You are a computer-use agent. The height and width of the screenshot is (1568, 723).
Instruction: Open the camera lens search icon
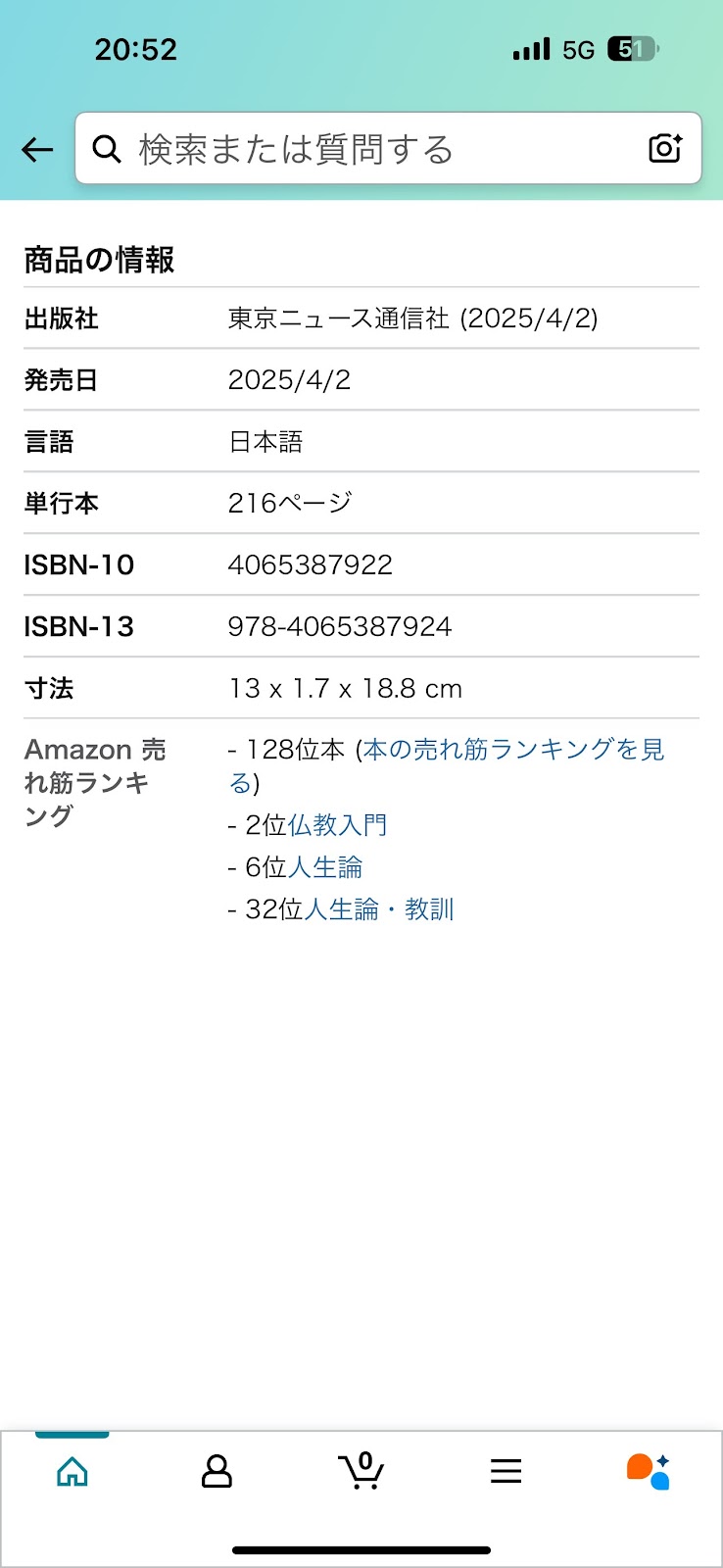(x=665, y=148)
